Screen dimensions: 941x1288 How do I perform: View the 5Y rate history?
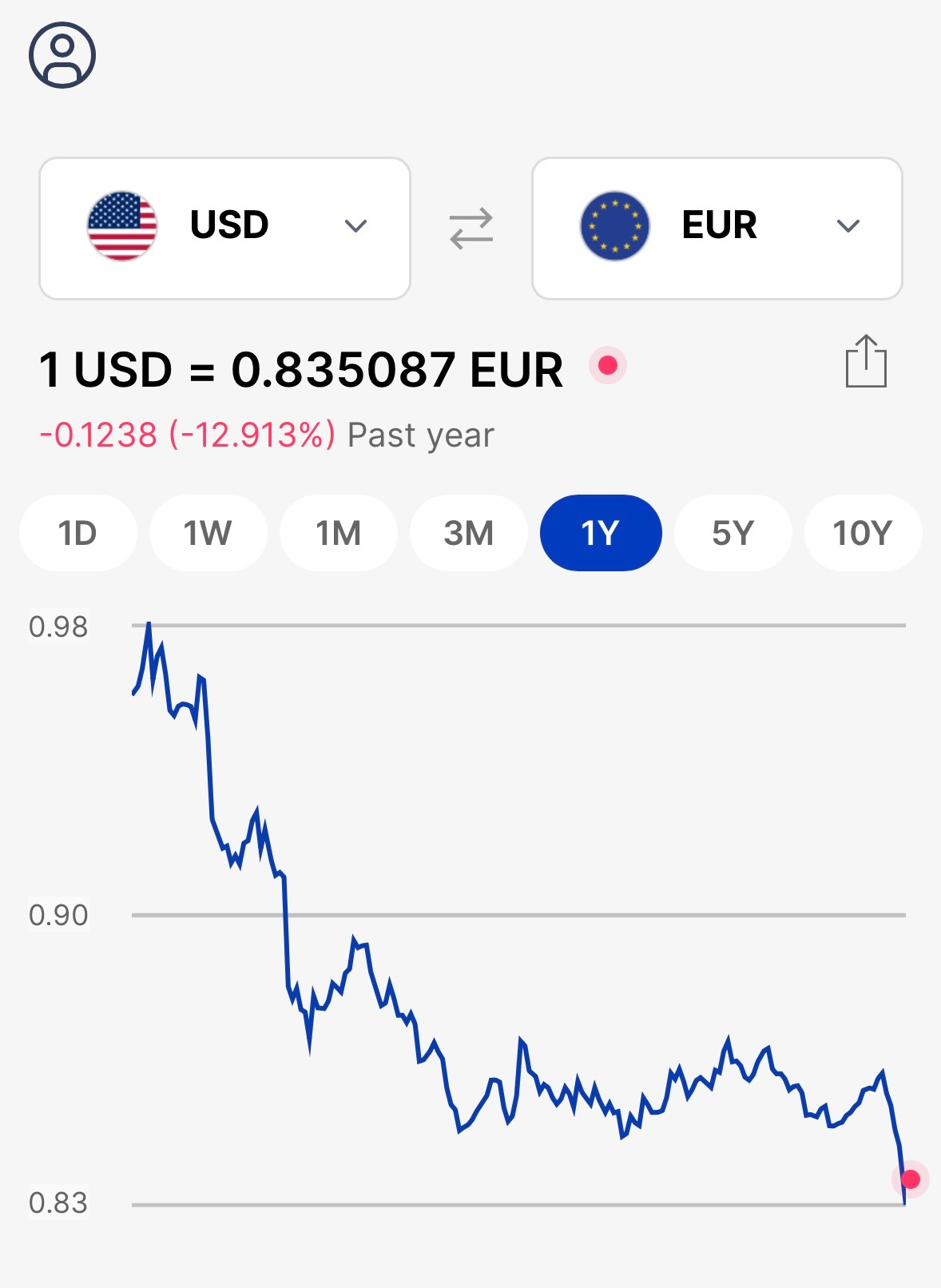tap(733, 533)
